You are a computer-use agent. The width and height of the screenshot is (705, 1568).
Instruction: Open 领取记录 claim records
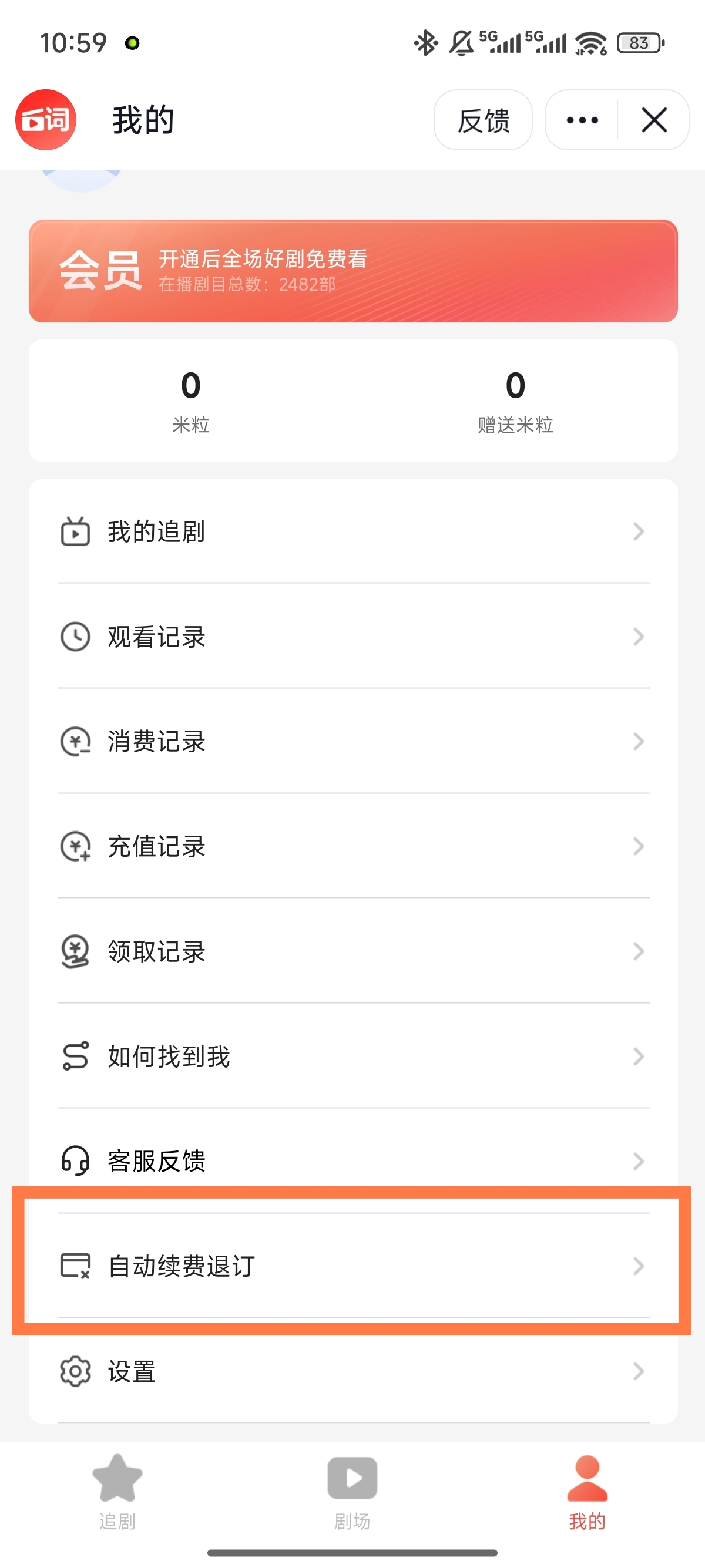(x=353, y=951)
